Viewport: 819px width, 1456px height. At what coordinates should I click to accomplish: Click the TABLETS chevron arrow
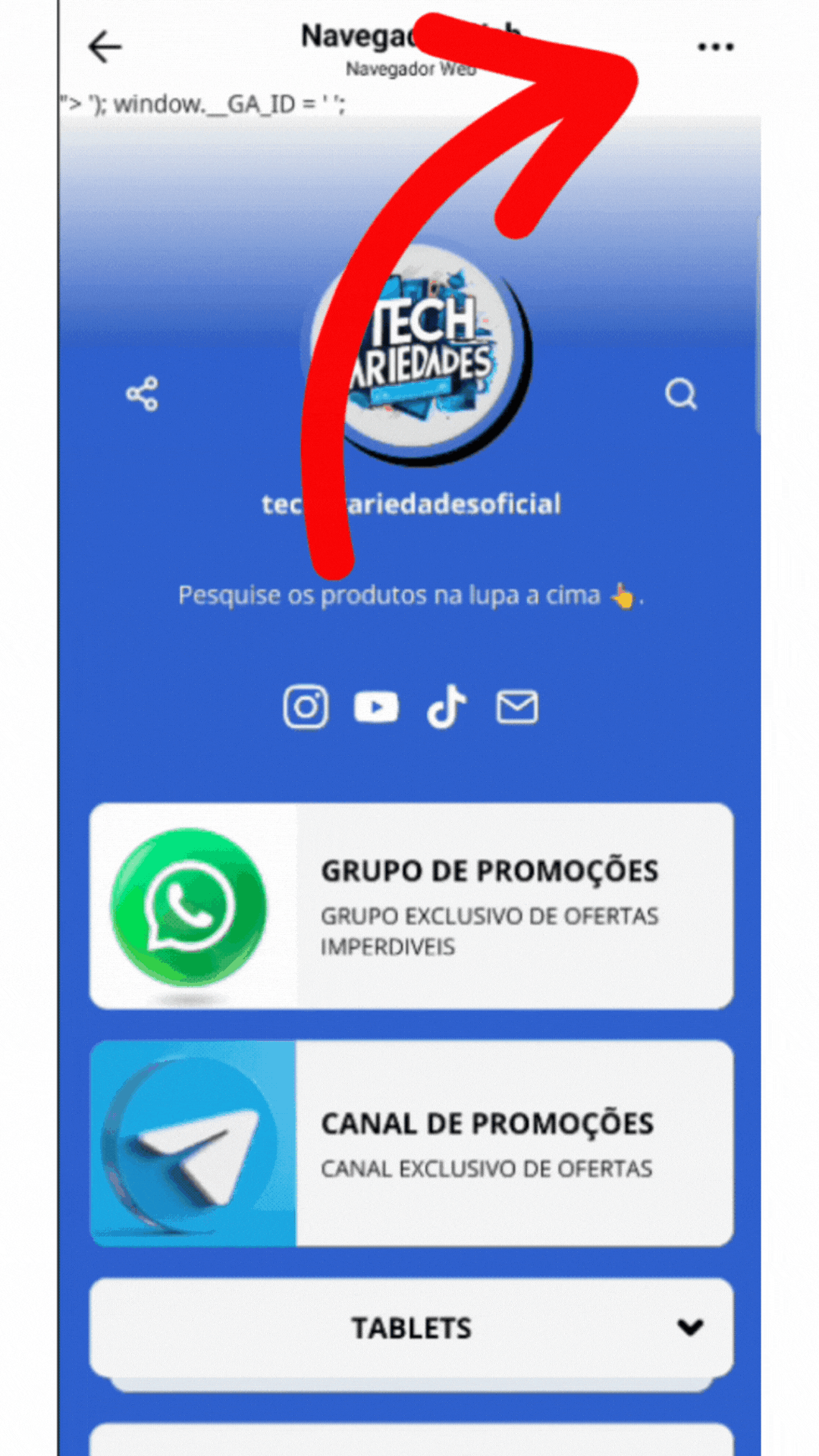click(x=689, y=1328)
